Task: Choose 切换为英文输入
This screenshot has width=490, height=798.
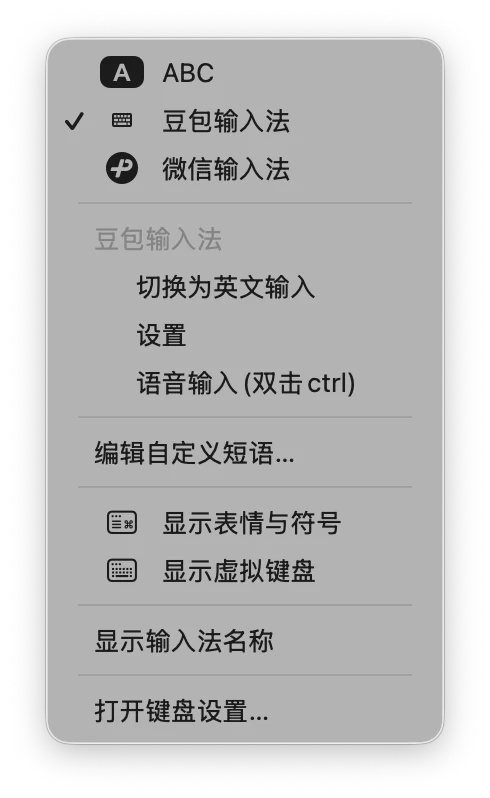Action: 245,287
